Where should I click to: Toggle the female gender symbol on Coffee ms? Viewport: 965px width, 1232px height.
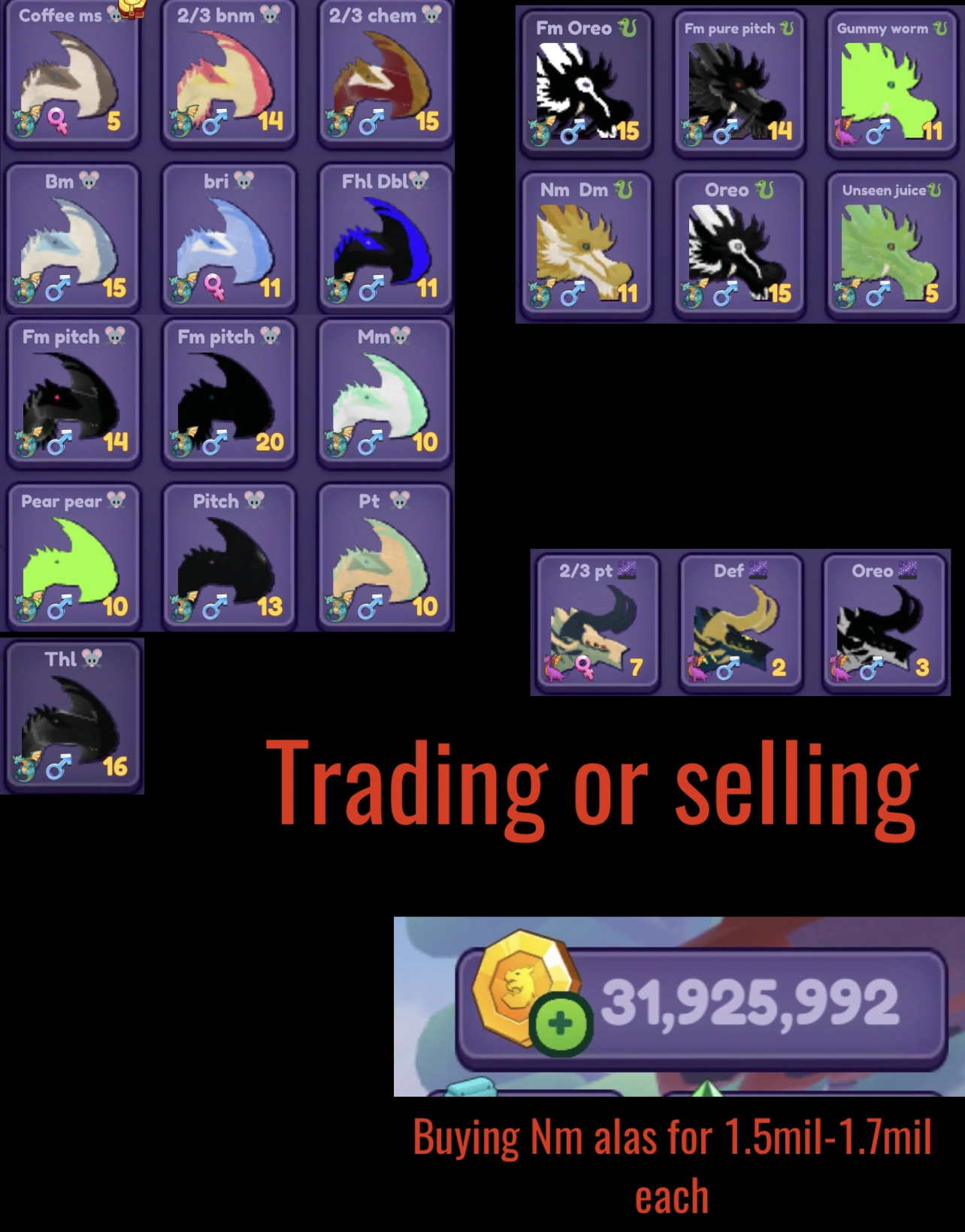pos(56,120)
